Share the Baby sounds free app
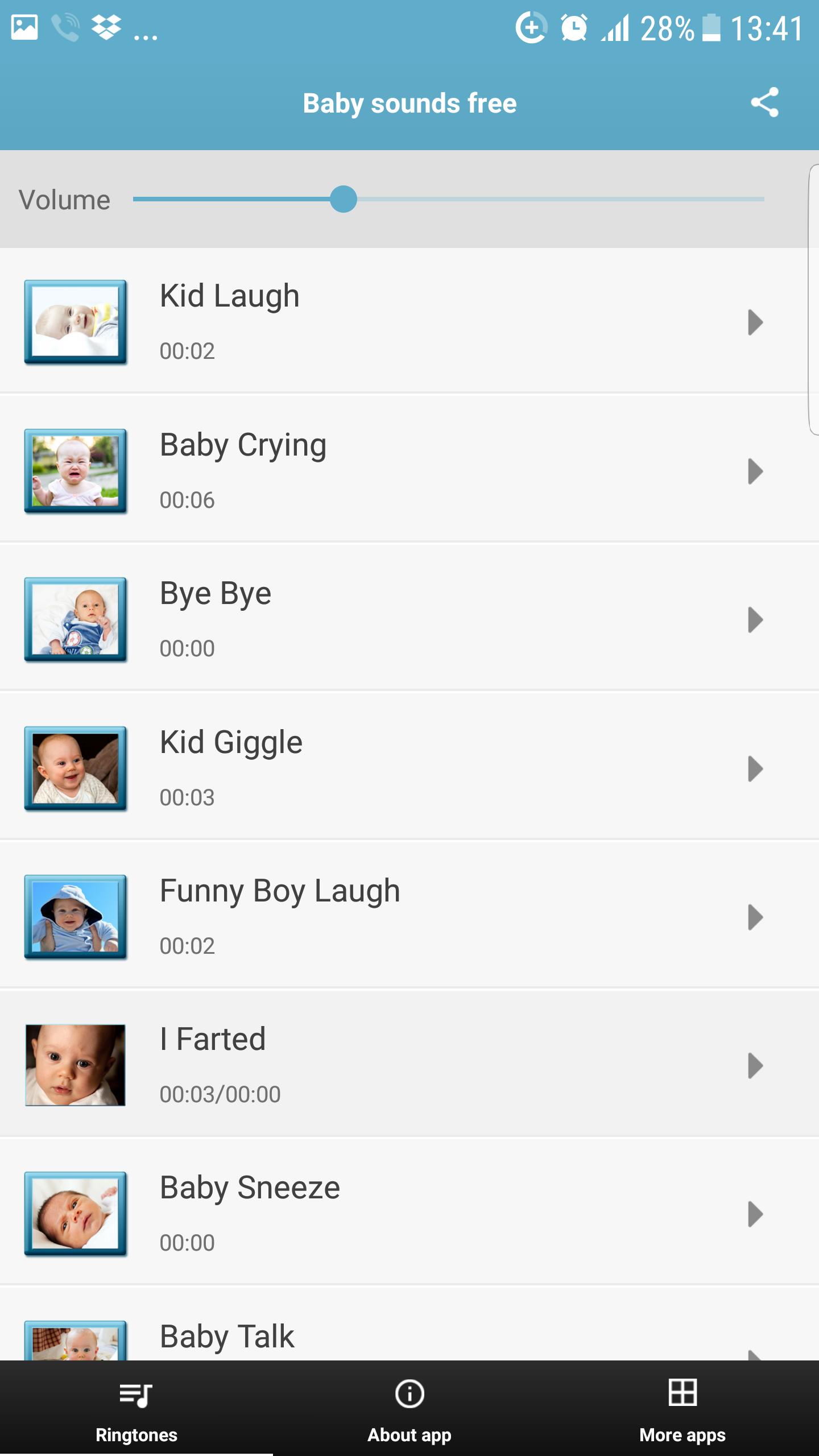This screenshot has width=819, height=1456. tap(764, 103)
